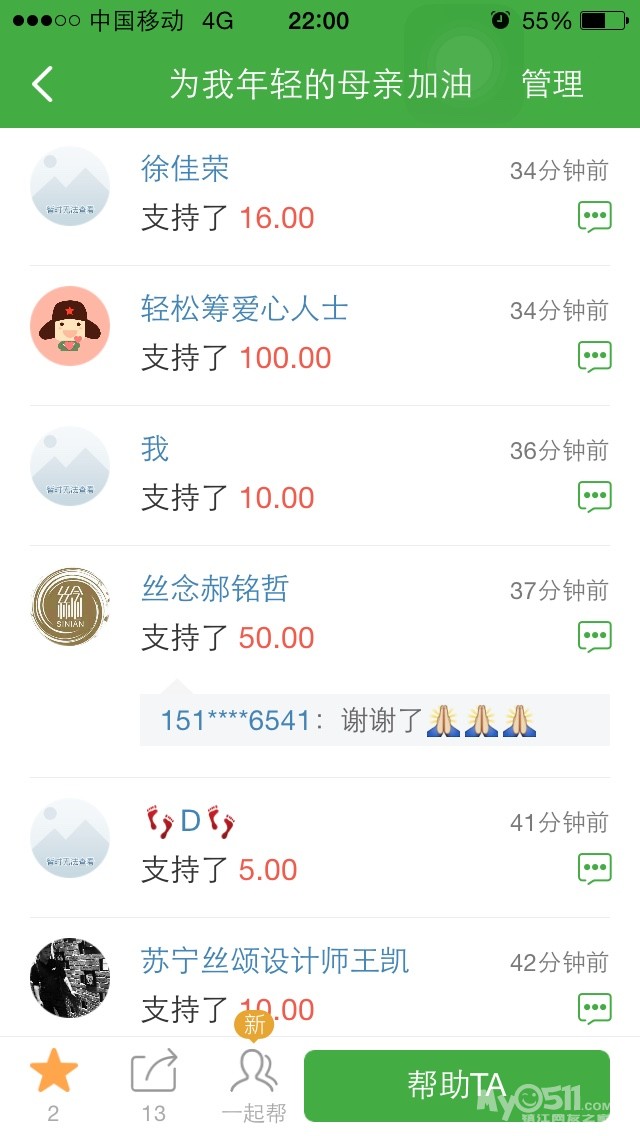Tap the green 帮助TA button
This screenshot has height=1136, width=640.
(456, 1085)
